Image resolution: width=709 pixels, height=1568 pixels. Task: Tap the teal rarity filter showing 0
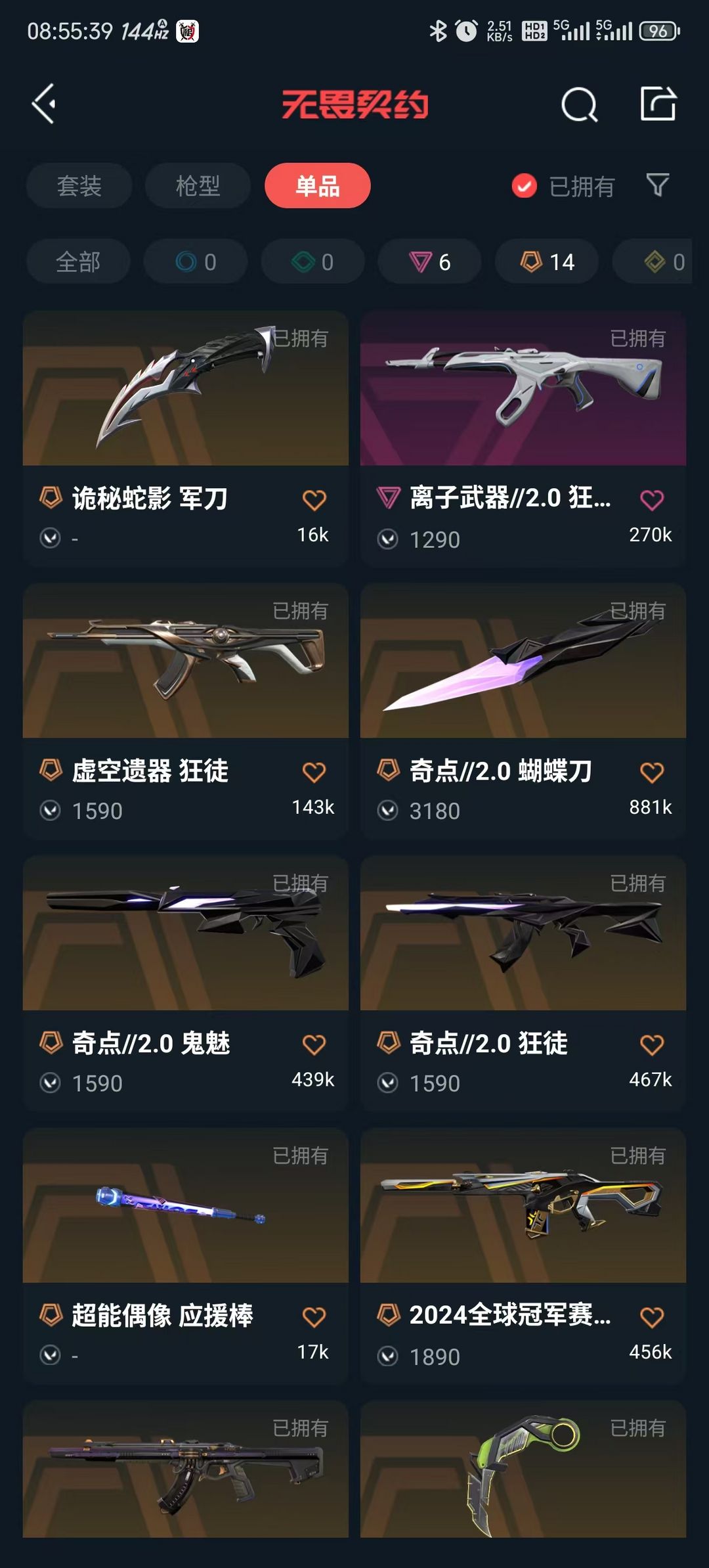coord(311,261)
